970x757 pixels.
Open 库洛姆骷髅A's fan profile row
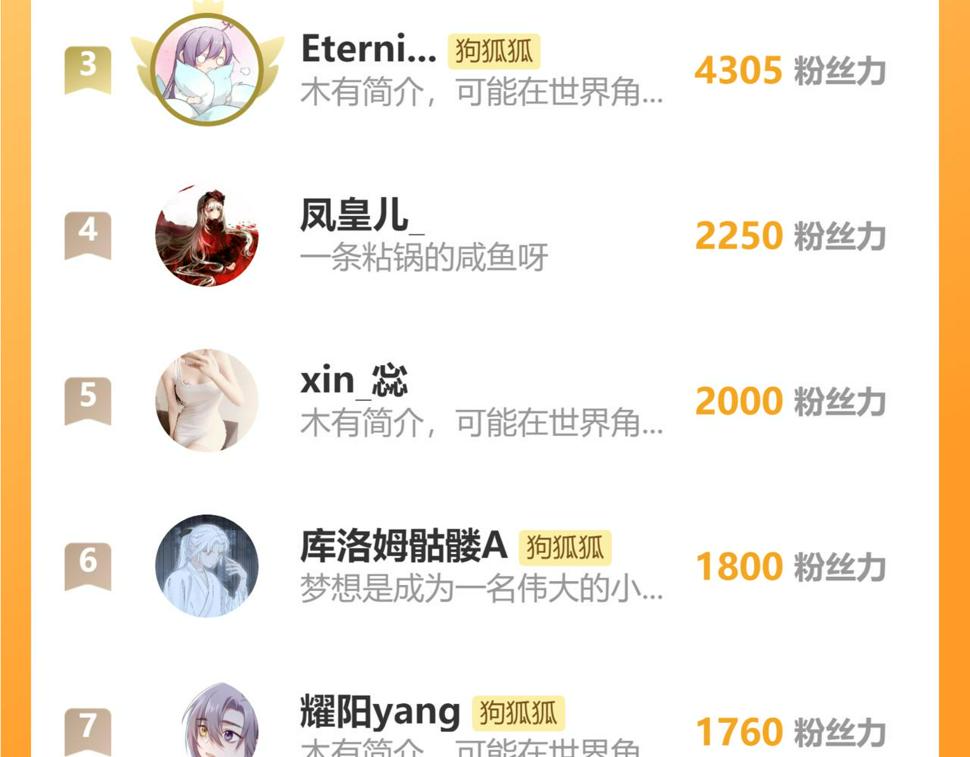(403, 546)
